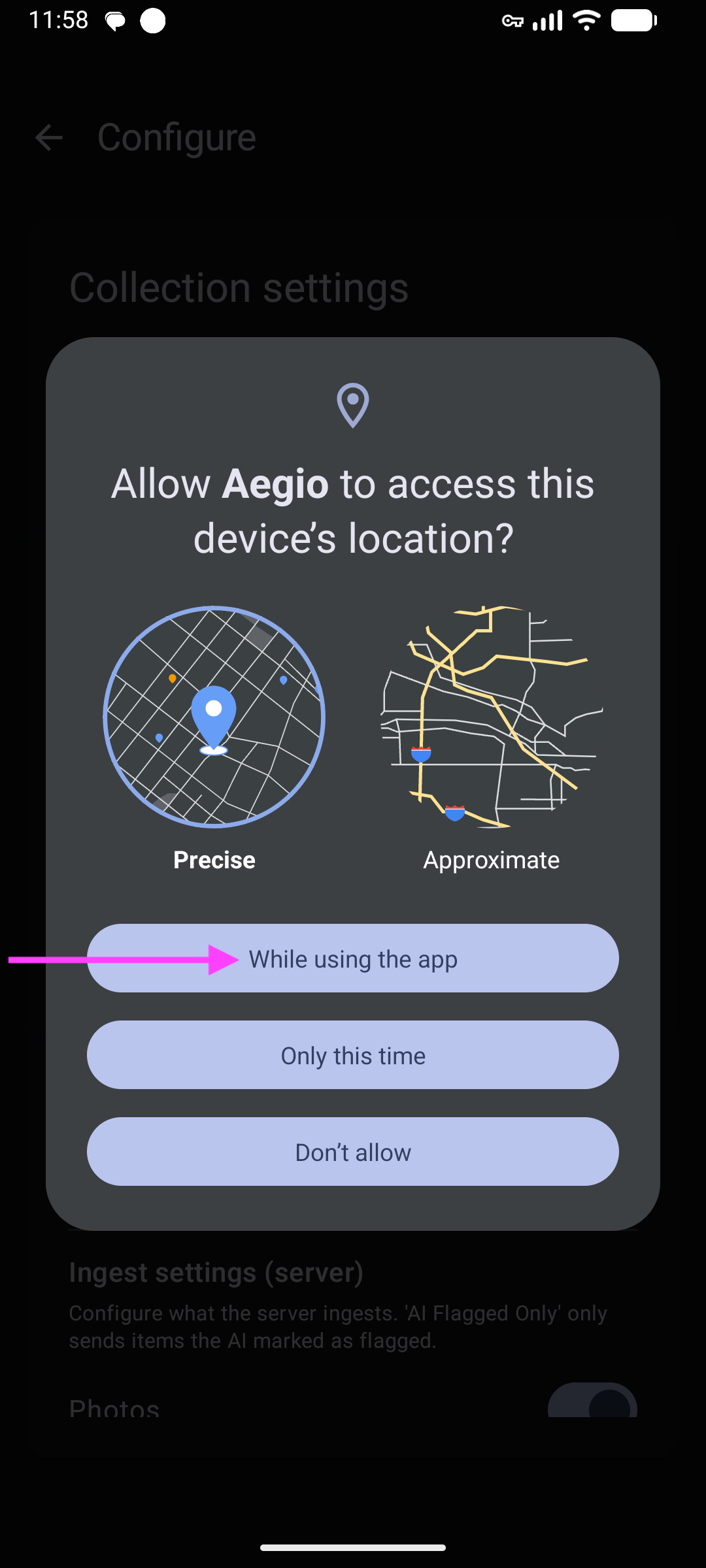Tap Don't allow to deny location
The width and height of the screenshot is (706, 1568).
(x=353, y=1152)
